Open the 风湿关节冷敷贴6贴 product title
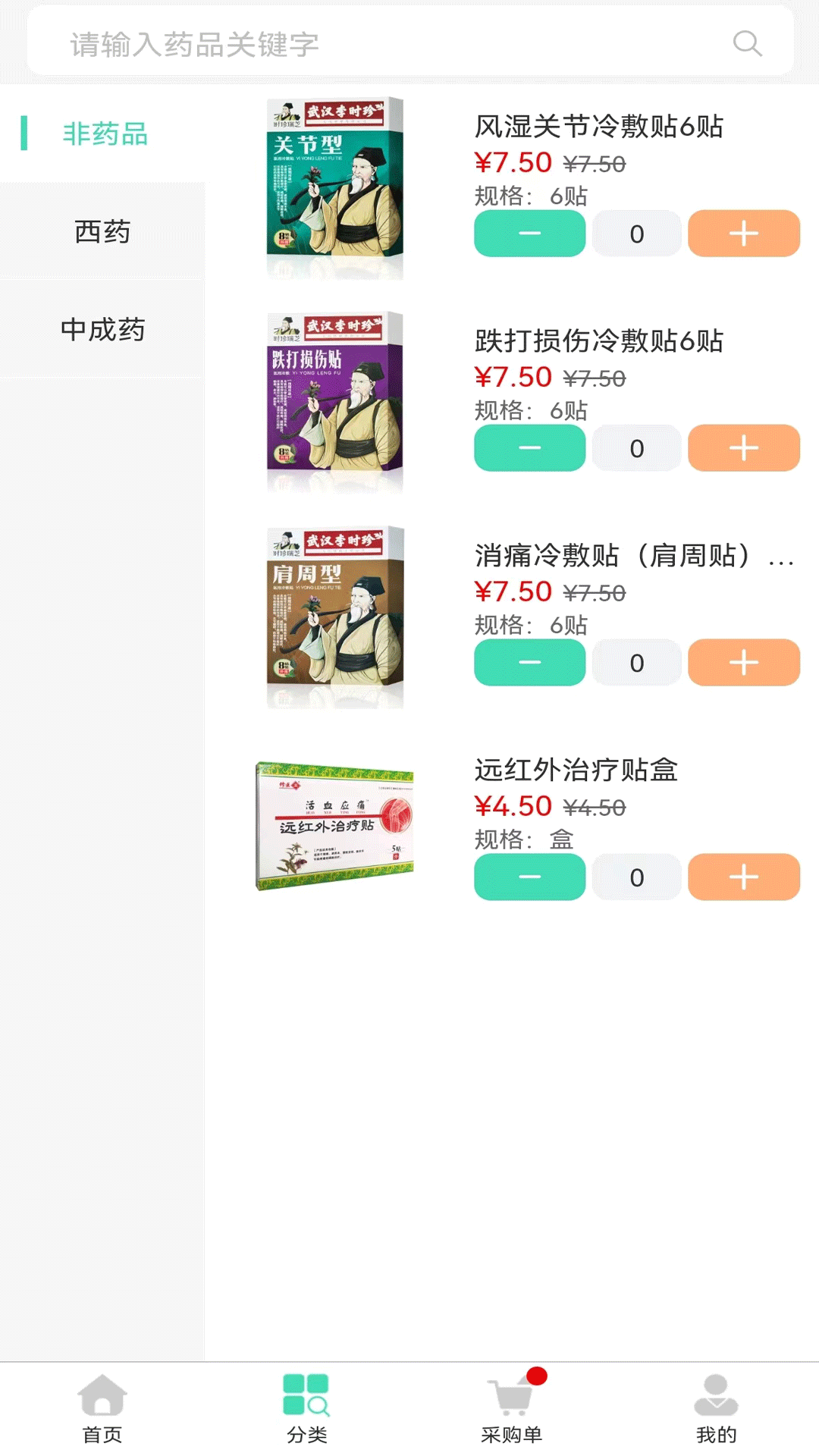 tap(599, 128)
